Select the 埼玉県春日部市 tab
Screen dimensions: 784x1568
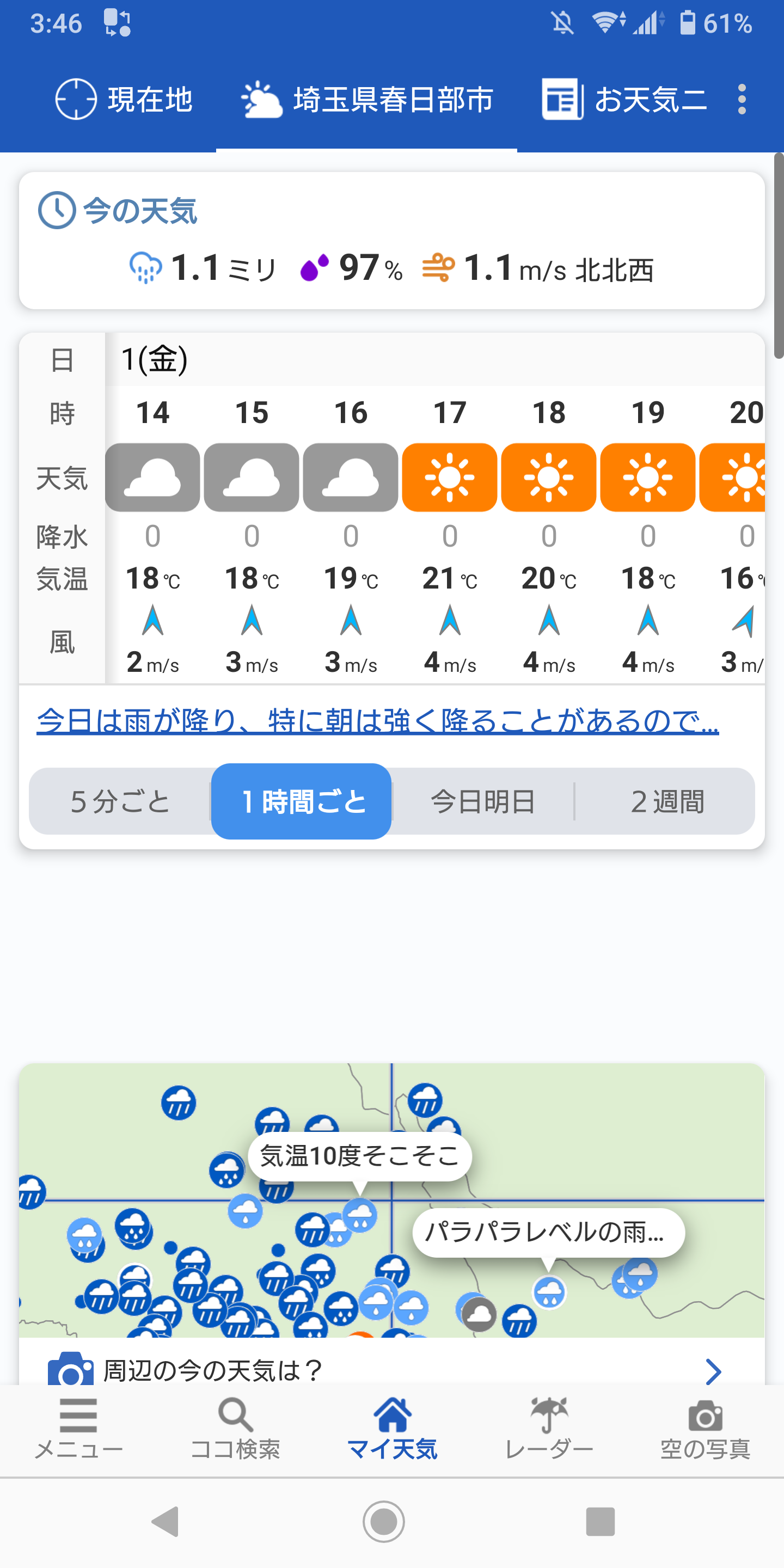point(367,99)
